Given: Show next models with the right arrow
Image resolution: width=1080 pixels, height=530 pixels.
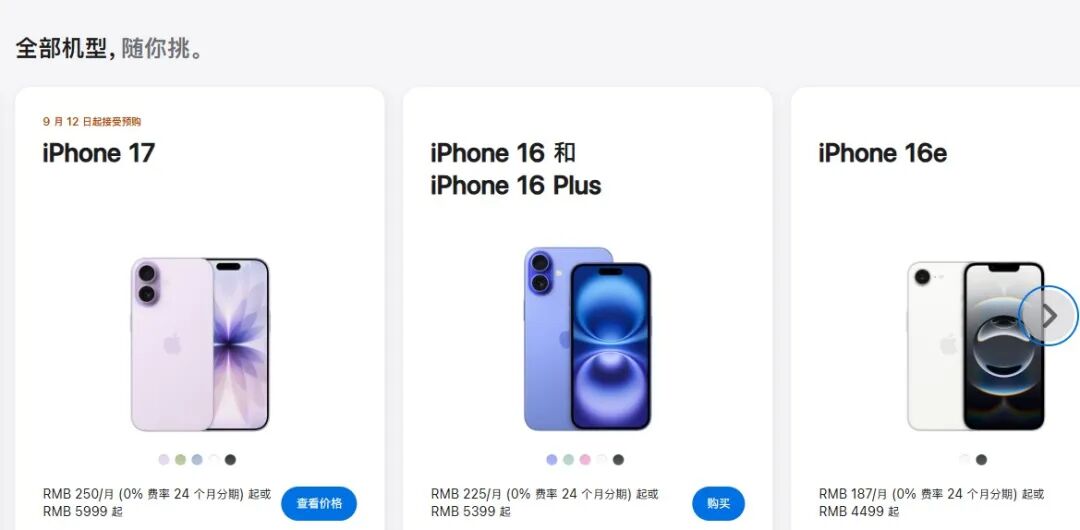Looking at the screenshot, I should 1048,316.
